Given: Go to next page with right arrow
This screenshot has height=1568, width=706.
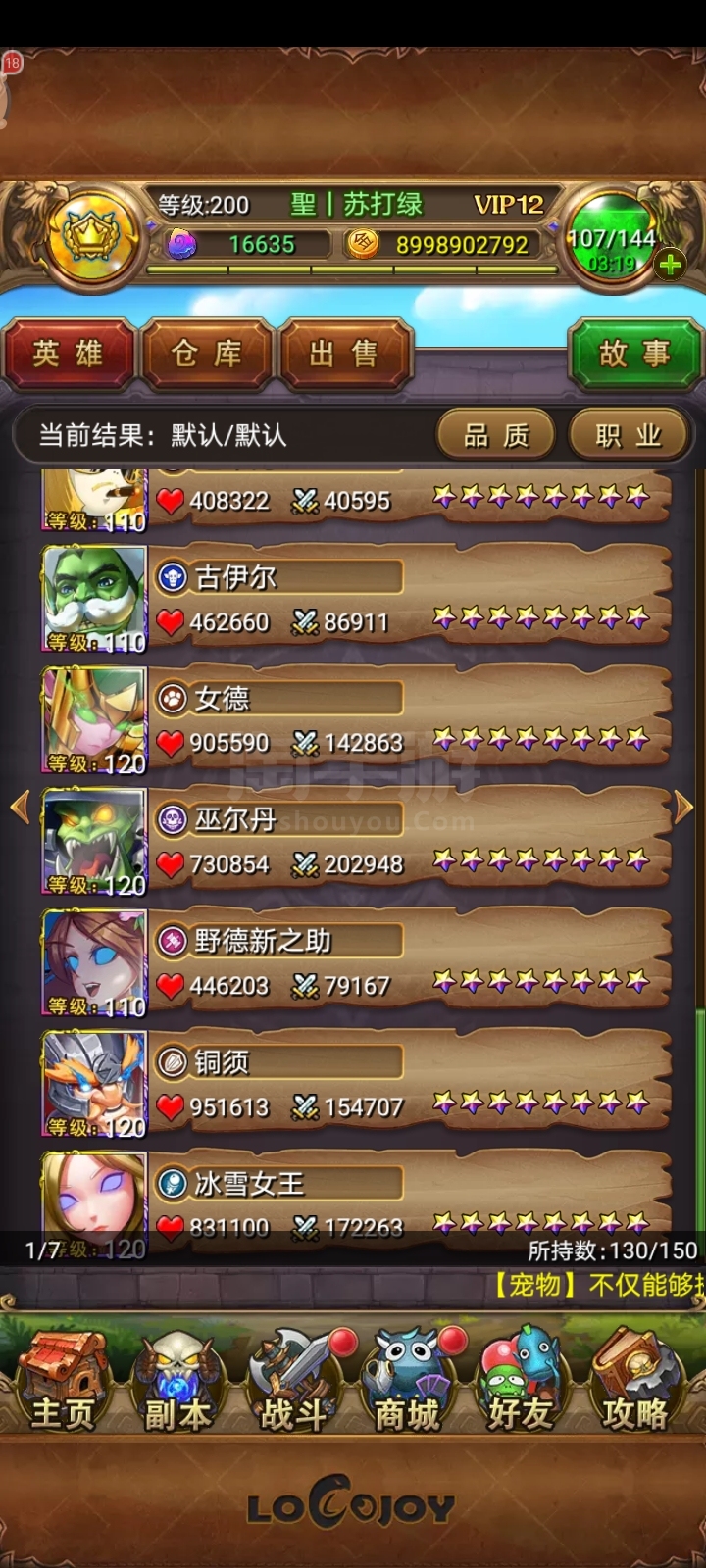Looking at the screenshot, I should [x=683, y=808].
